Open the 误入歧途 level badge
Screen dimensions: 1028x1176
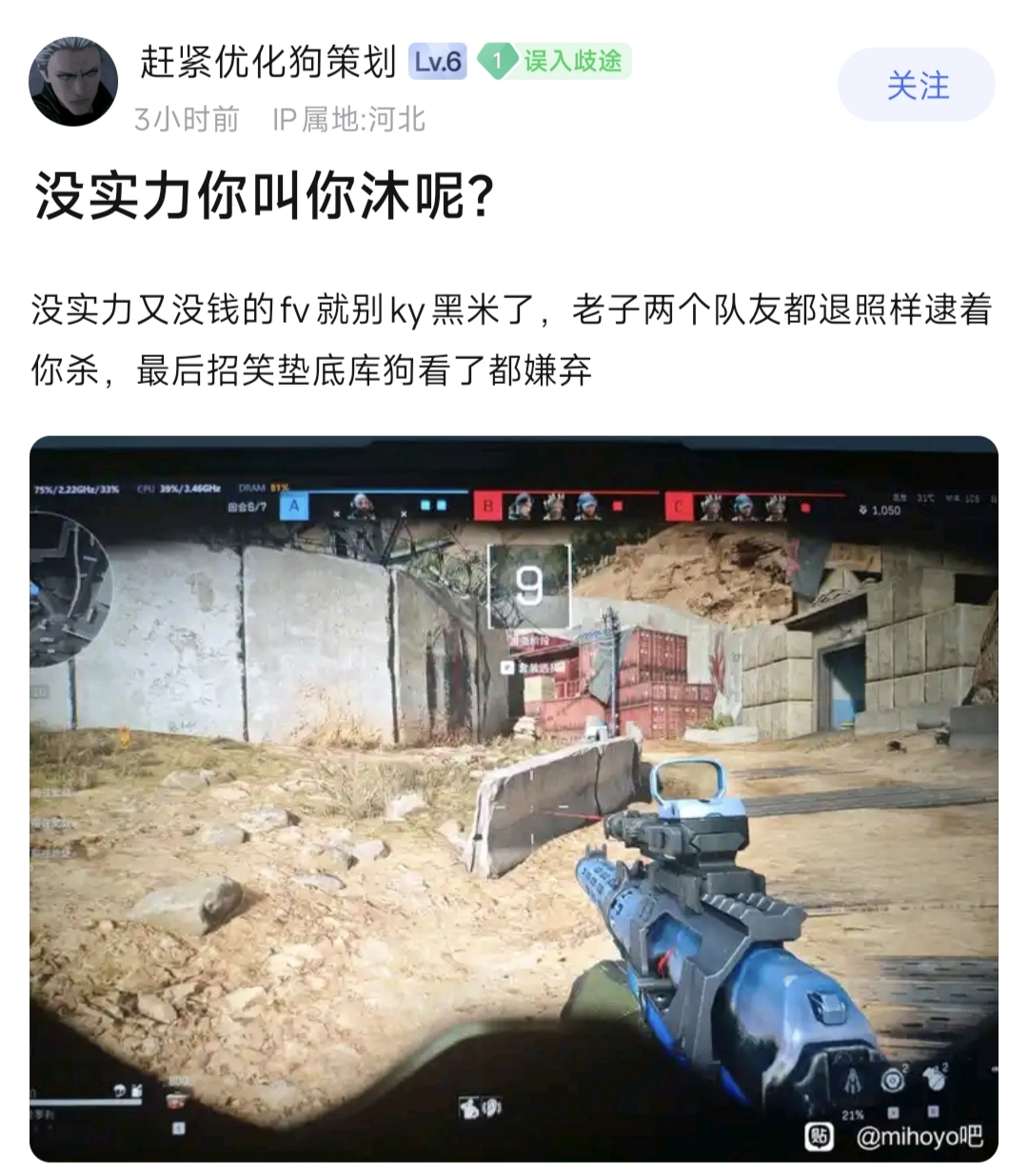coord(554,62)
